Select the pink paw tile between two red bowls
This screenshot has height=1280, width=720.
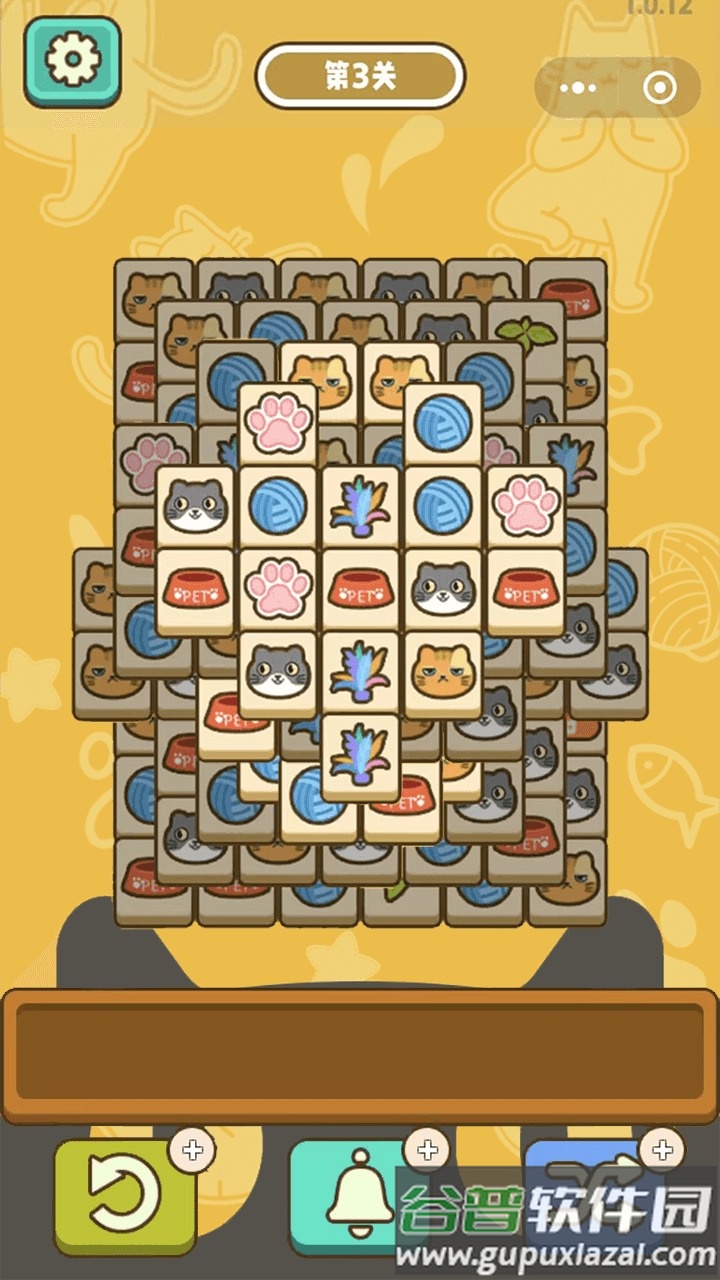click(278, 590)
